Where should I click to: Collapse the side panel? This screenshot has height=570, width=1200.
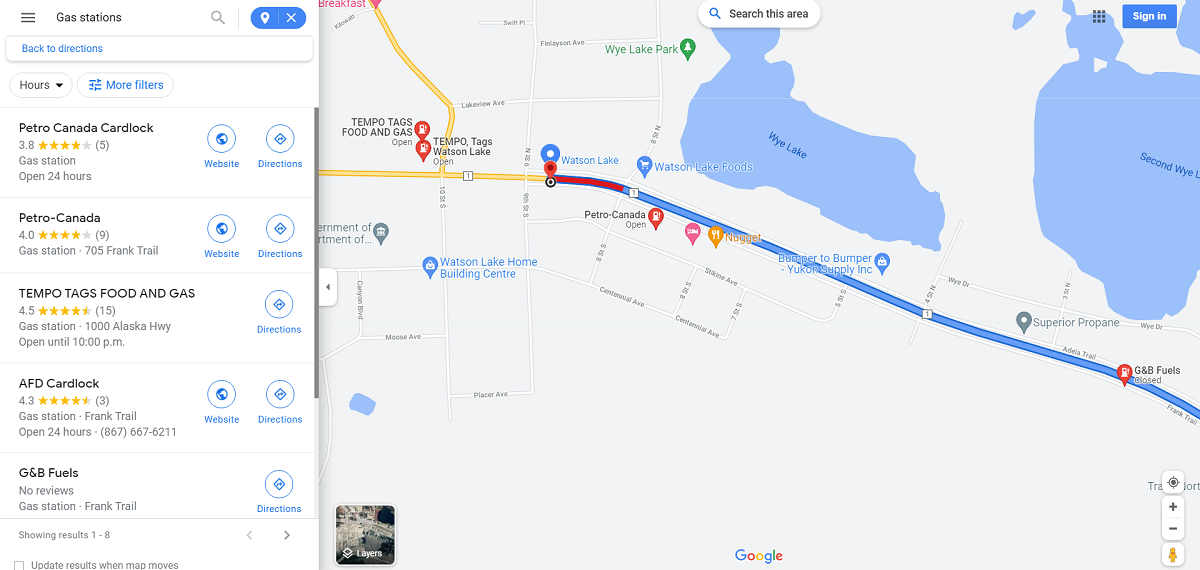pos(327,287)
